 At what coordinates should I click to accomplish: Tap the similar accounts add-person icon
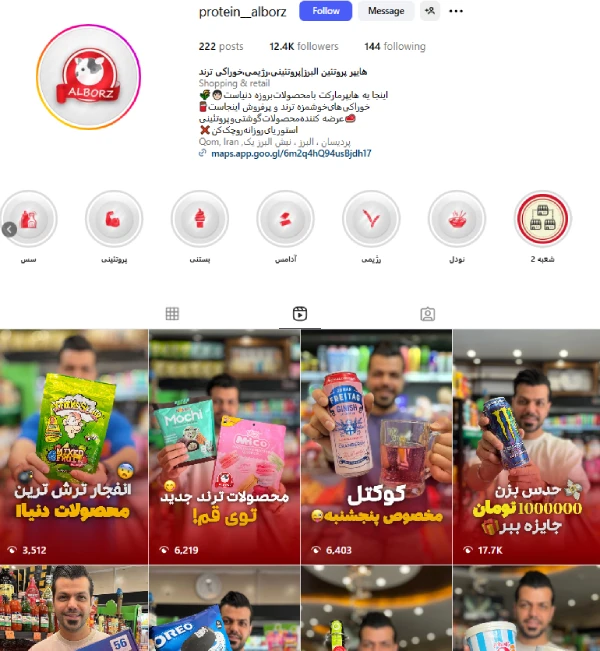coord(430,11)
